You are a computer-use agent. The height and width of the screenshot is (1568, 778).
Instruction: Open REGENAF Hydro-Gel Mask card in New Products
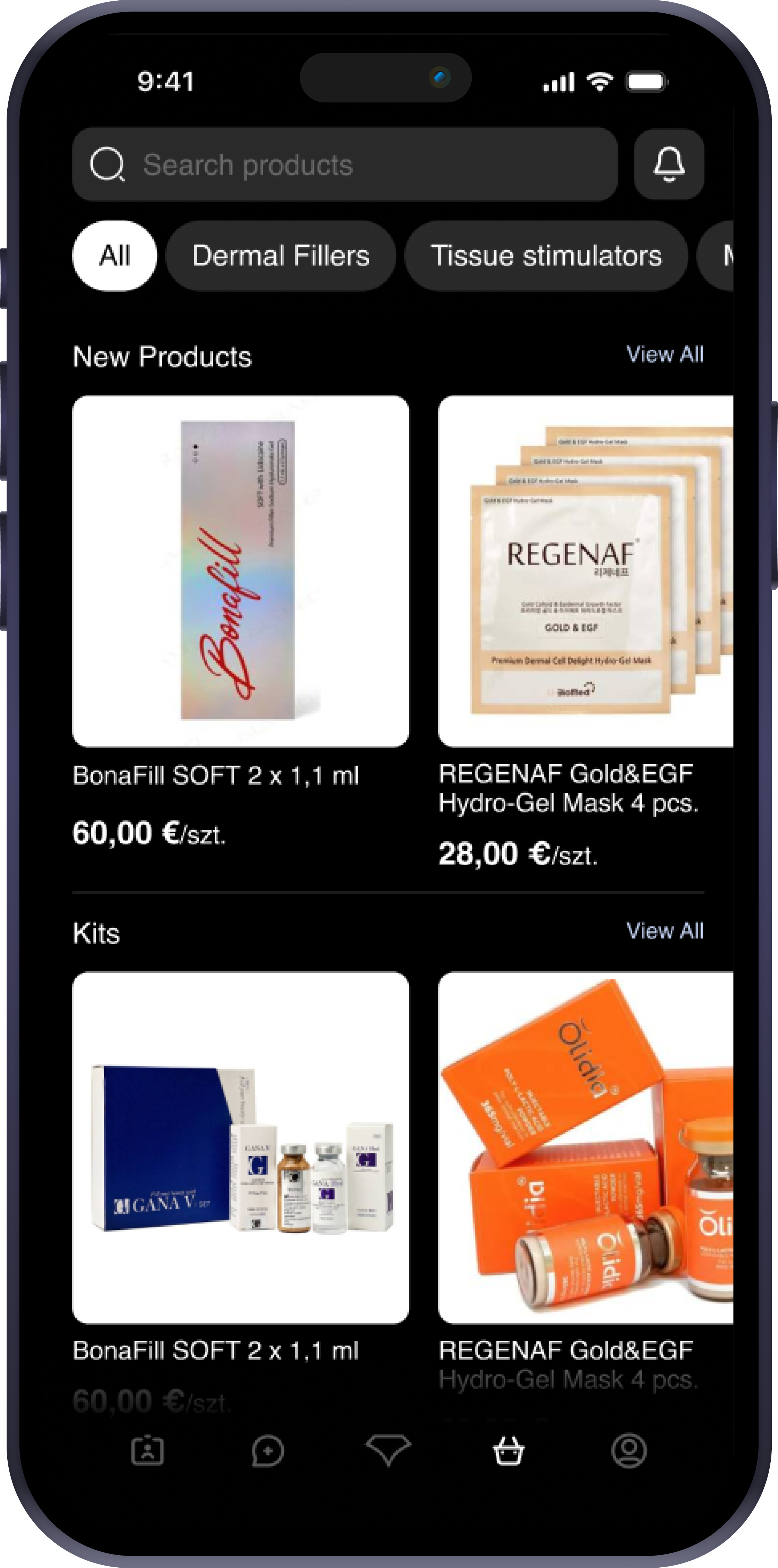pos(585,570)
